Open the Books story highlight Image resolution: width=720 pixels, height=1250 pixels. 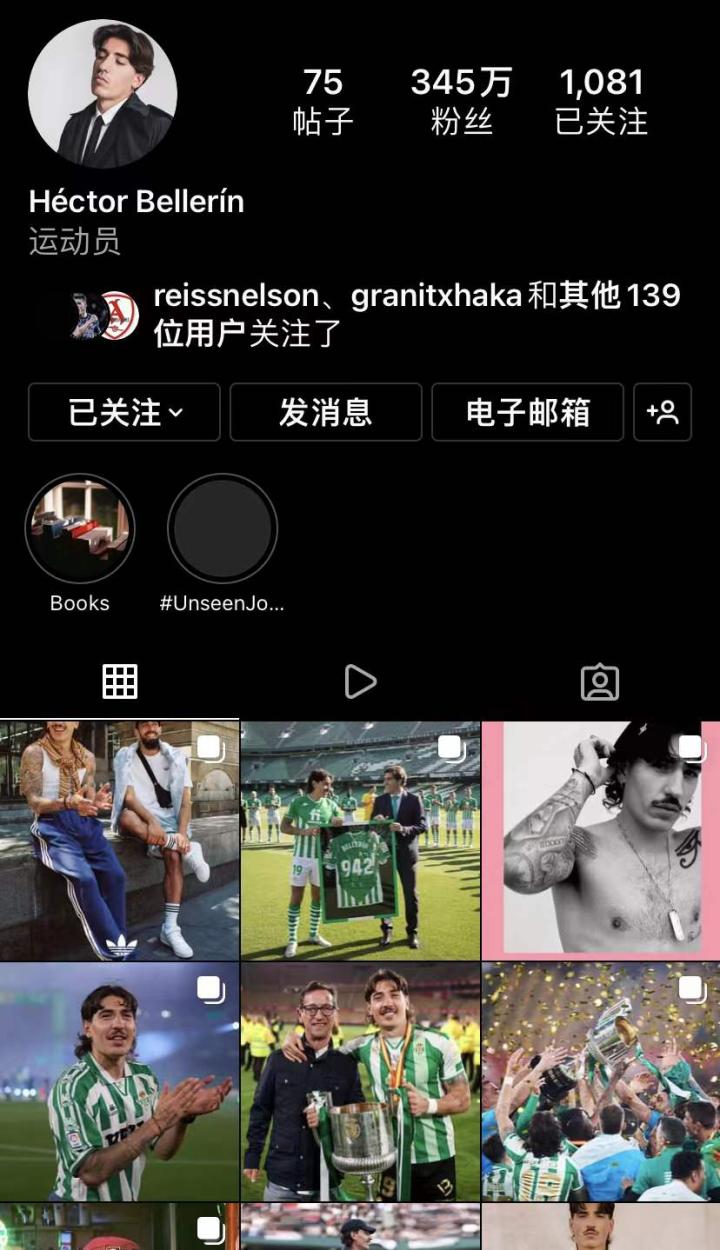80,528
